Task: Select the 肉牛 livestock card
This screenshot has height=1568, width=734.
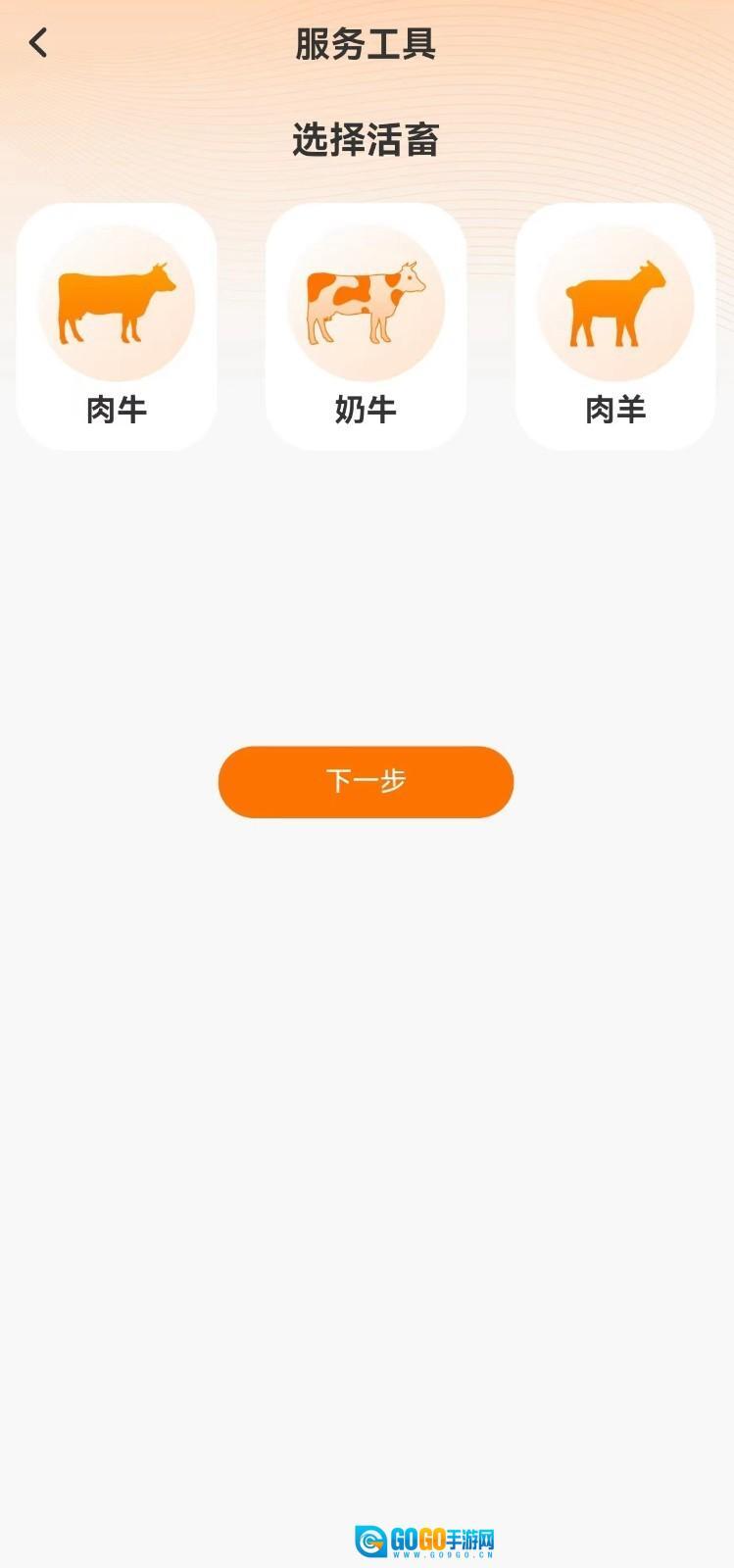Action: click(117, 326)
